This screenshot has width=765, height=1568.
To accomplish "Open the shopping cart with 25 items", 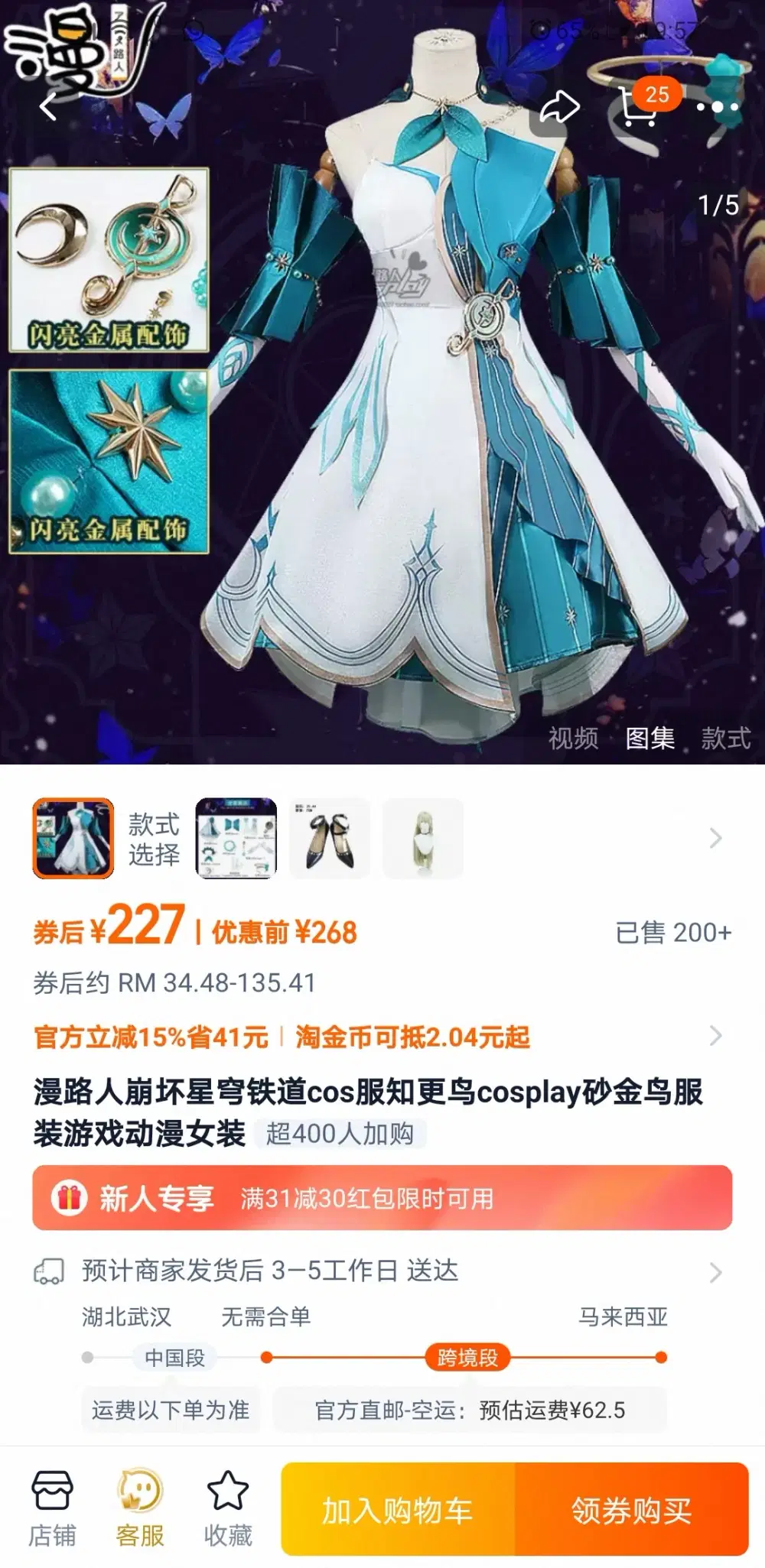I will pos(640,108).
